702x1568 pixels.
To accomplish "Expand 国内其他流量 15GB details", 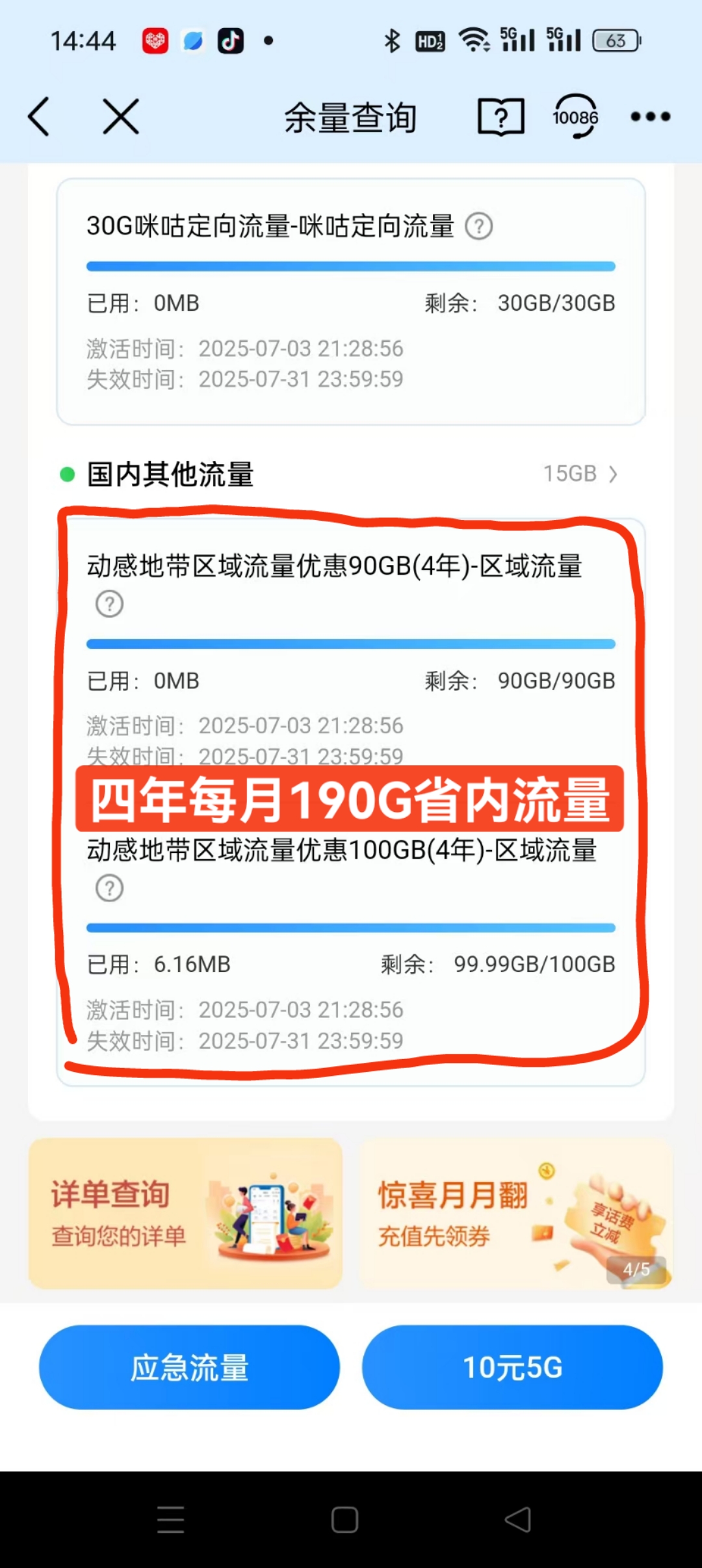I will coord(580,474).
